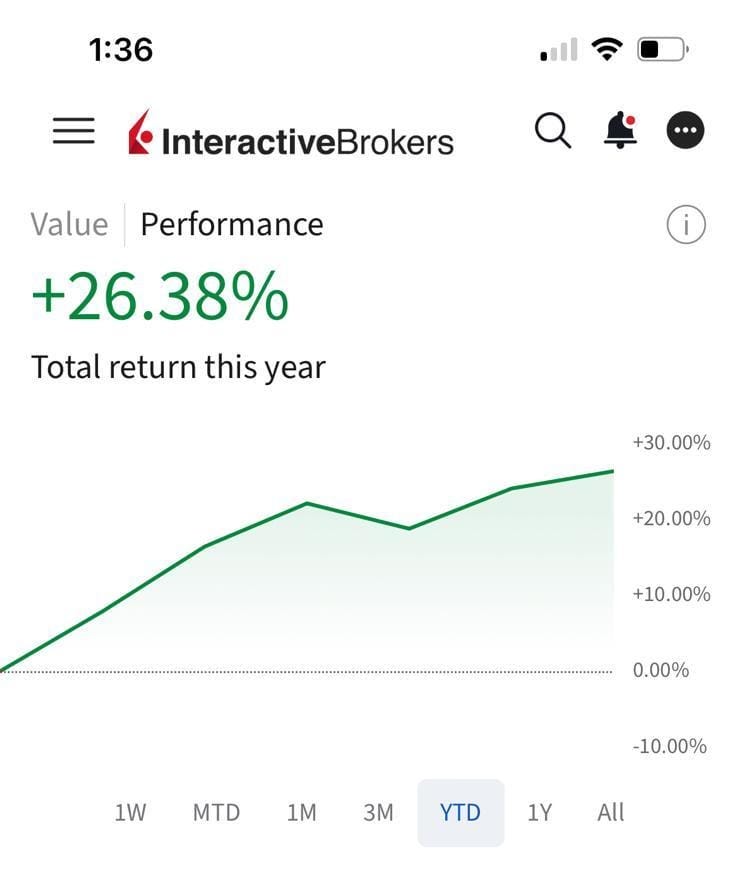Select the MTD period

pos(216,812)
